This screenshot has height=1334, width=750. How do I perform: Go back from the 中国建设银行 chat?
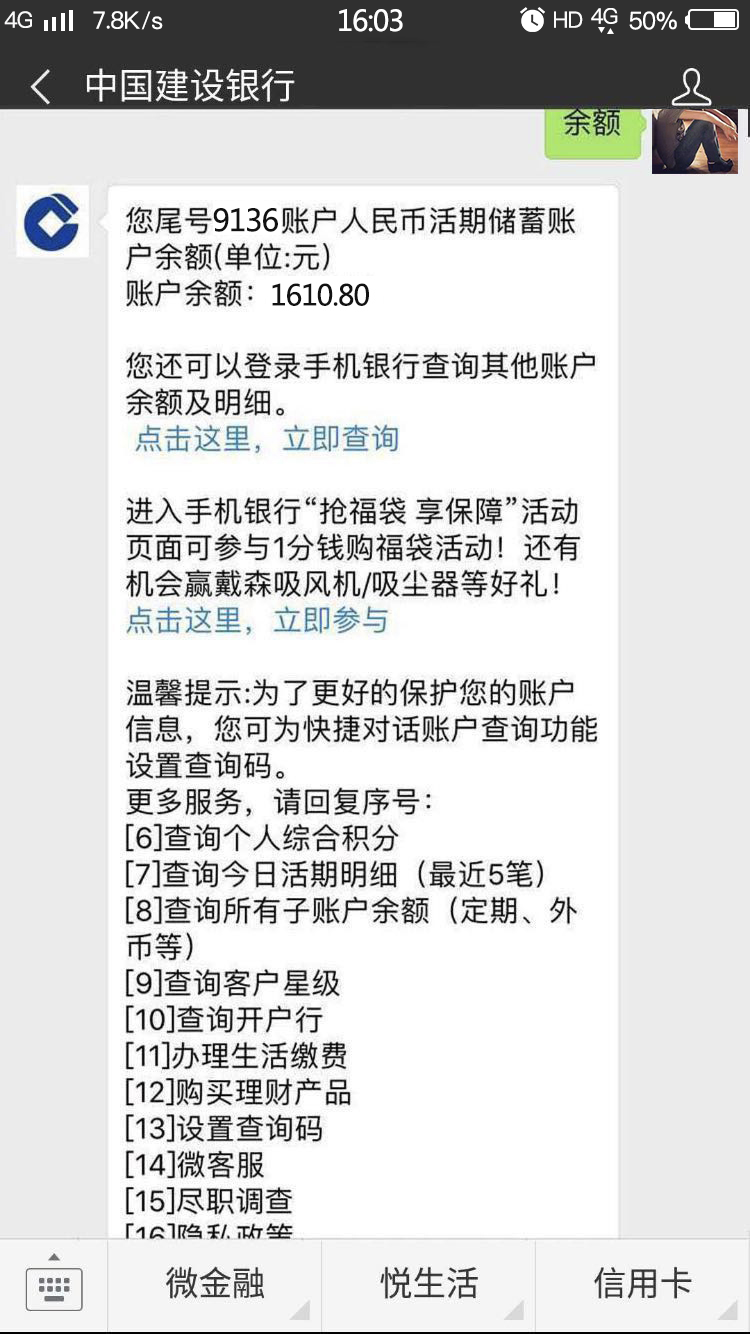coord(41,87)
